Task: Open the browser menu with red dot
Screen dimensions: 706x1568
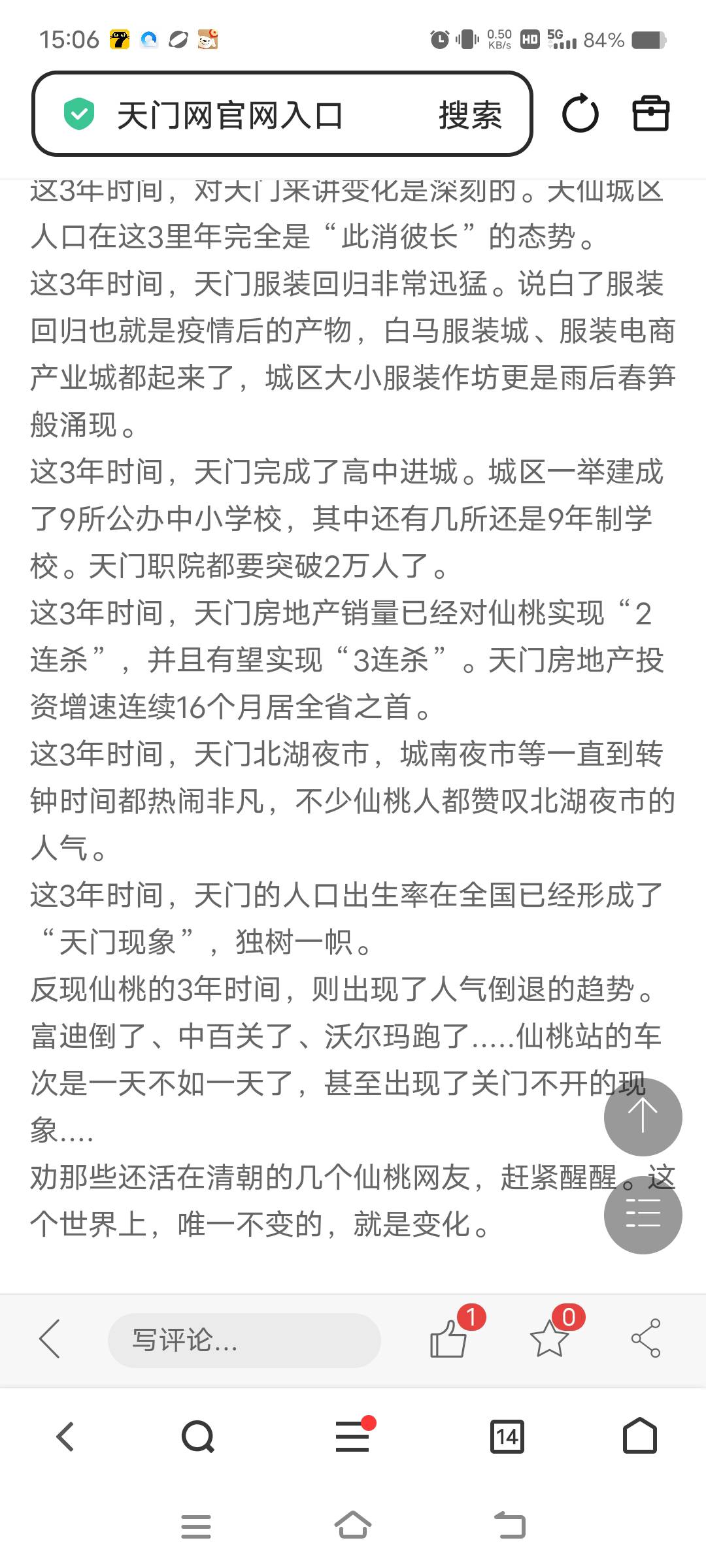Action: point(353,1437)
